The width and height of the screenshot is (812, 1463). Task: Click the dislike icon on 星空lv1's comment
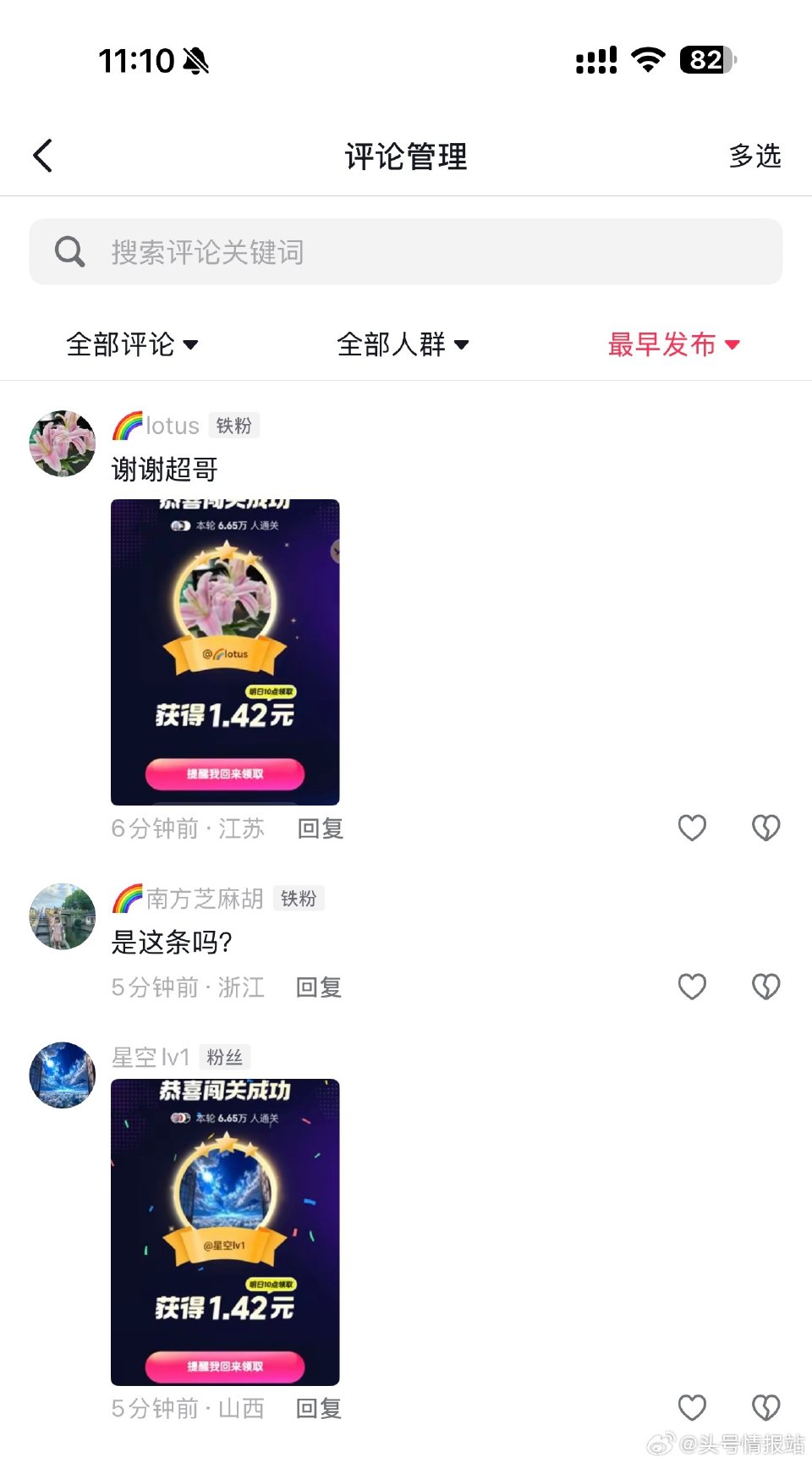coord(765,1407)
